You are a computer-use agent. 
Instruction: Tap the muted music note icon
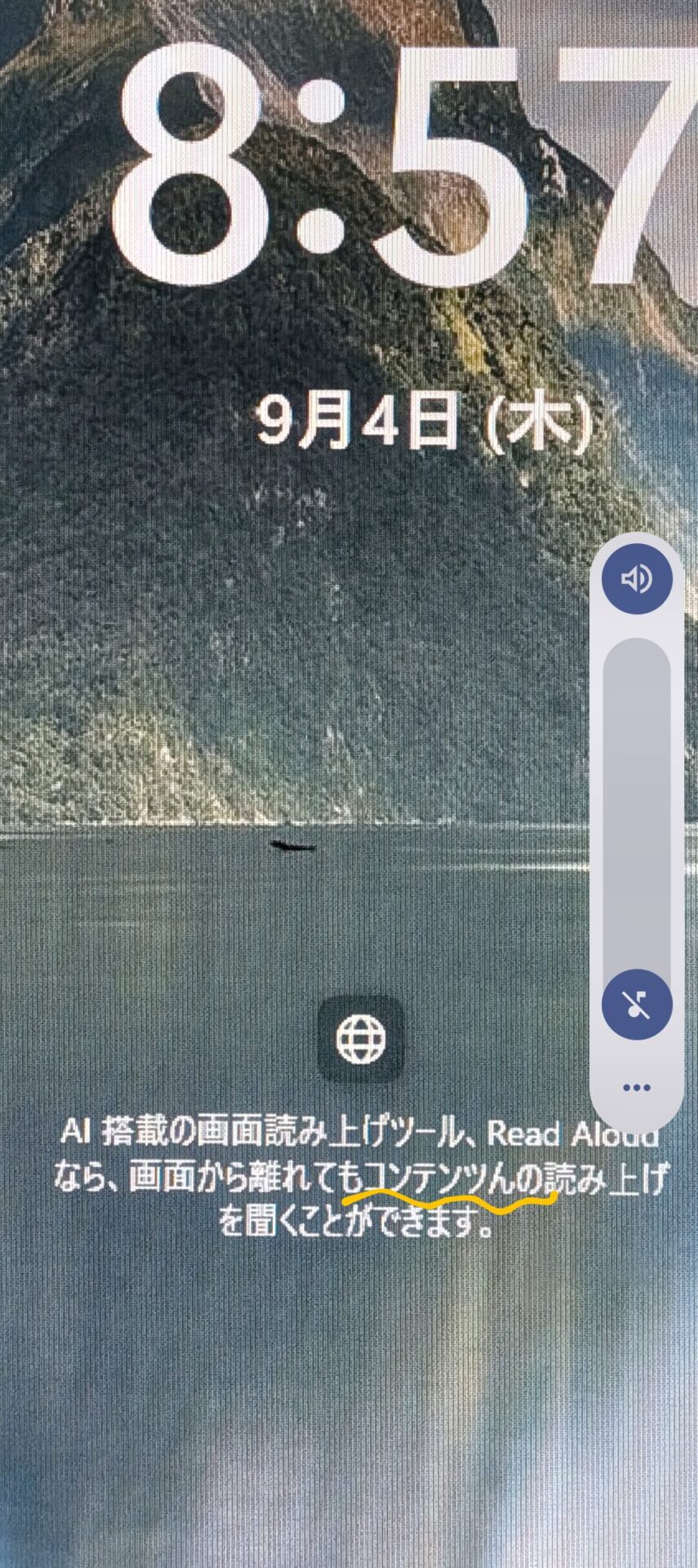637,1004
